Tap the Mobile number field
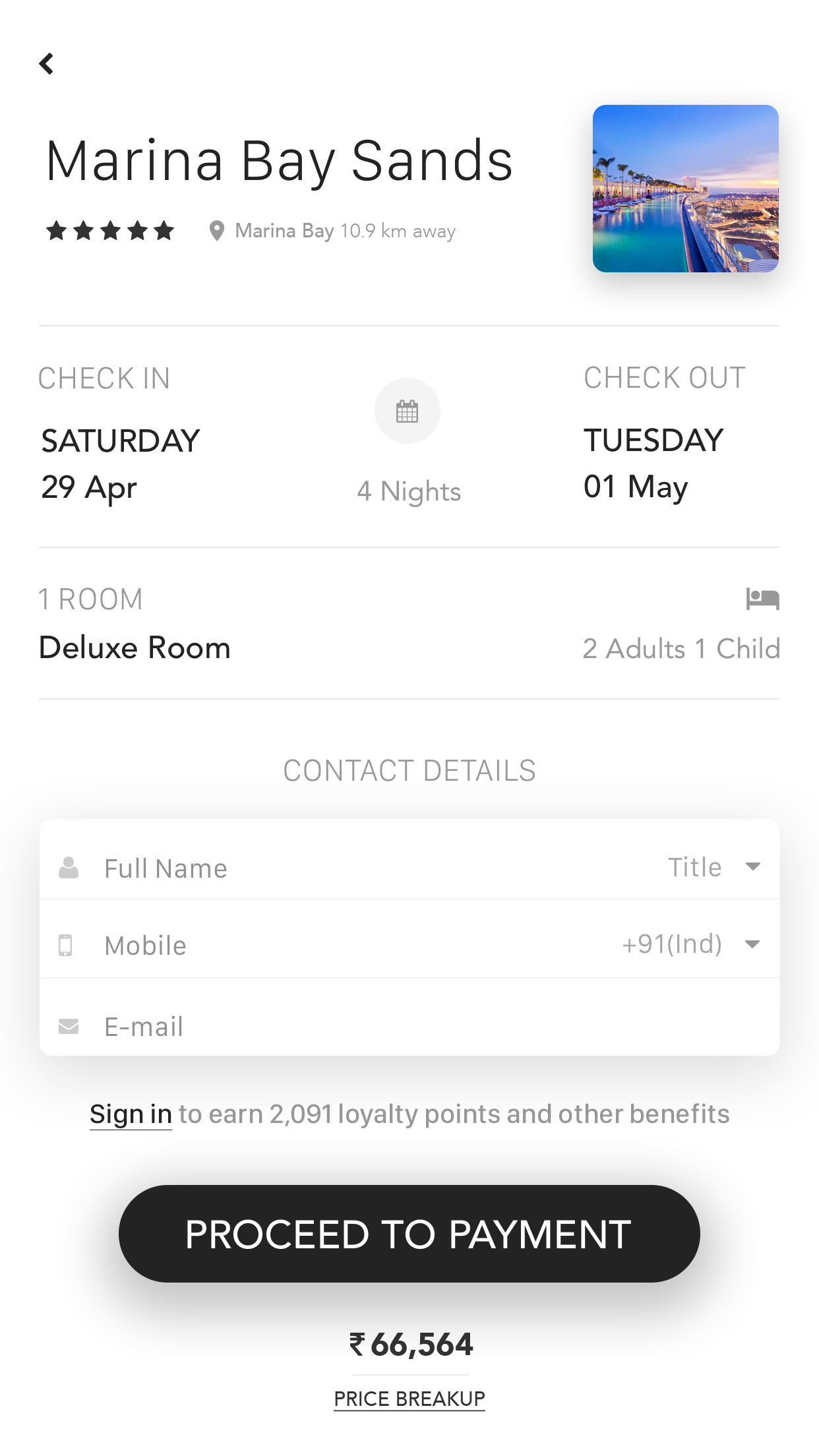Image resolution: width=819 pixels, height=1456 pixels. (343, 946)
